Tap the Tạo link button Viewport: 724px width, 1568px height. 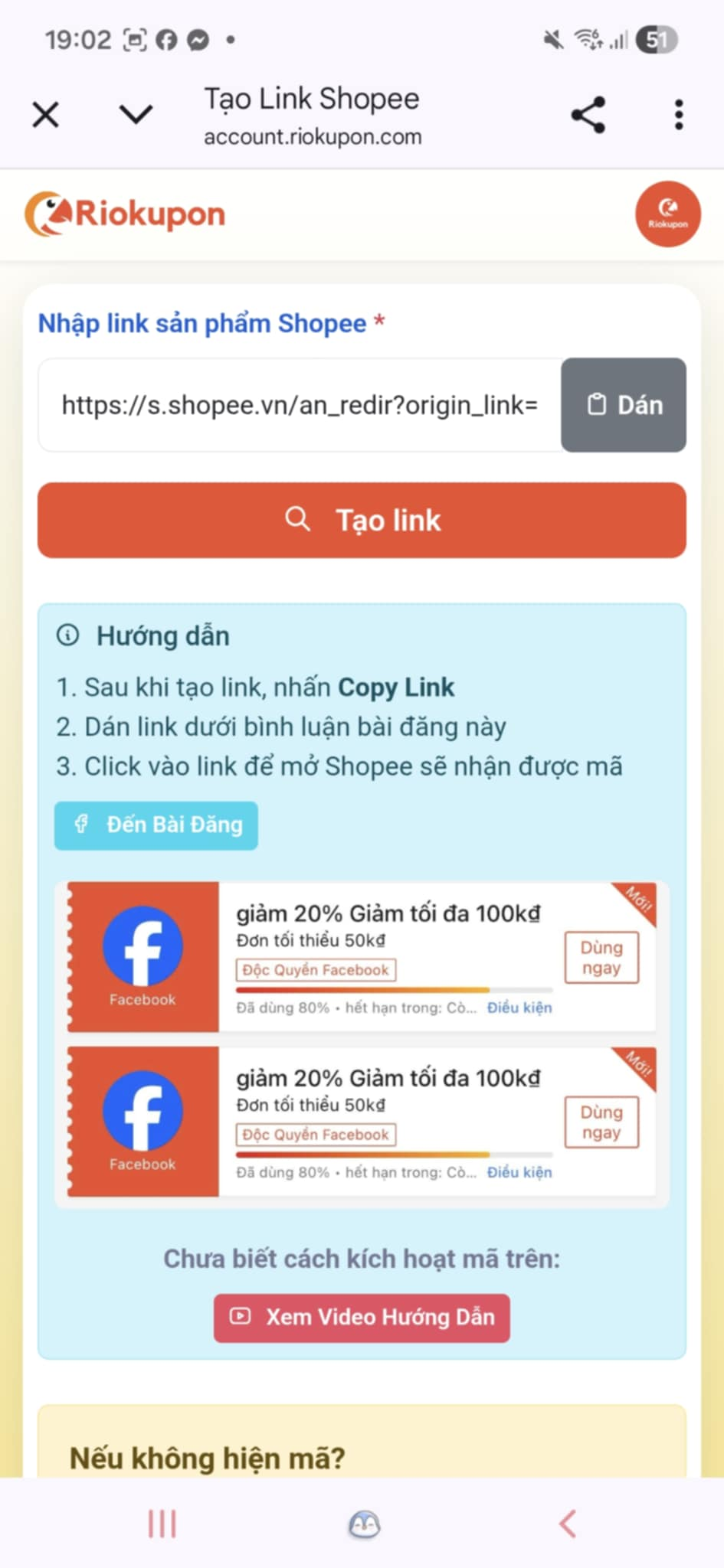(362, 520)
